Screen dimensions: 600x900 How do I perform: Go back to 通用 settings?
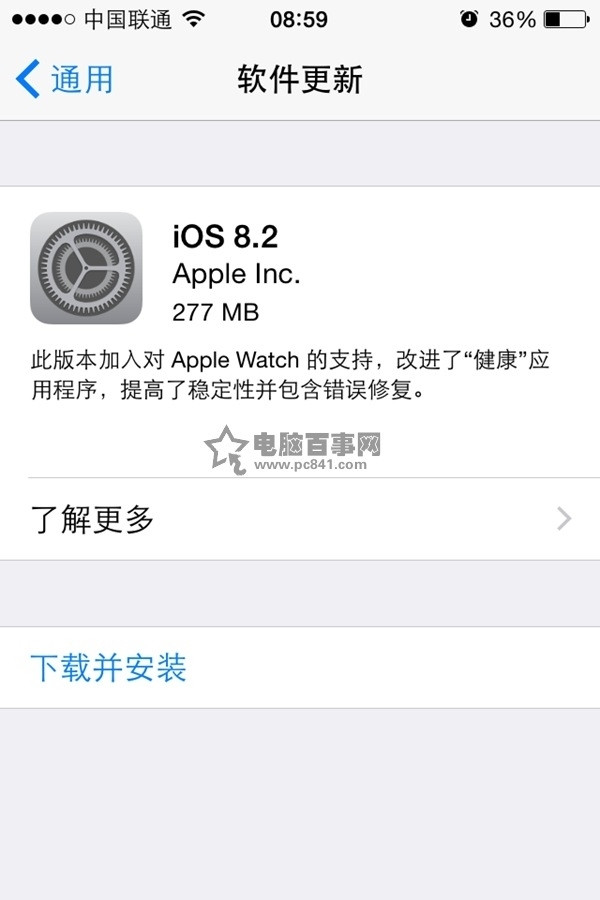(x=65, y=79)
